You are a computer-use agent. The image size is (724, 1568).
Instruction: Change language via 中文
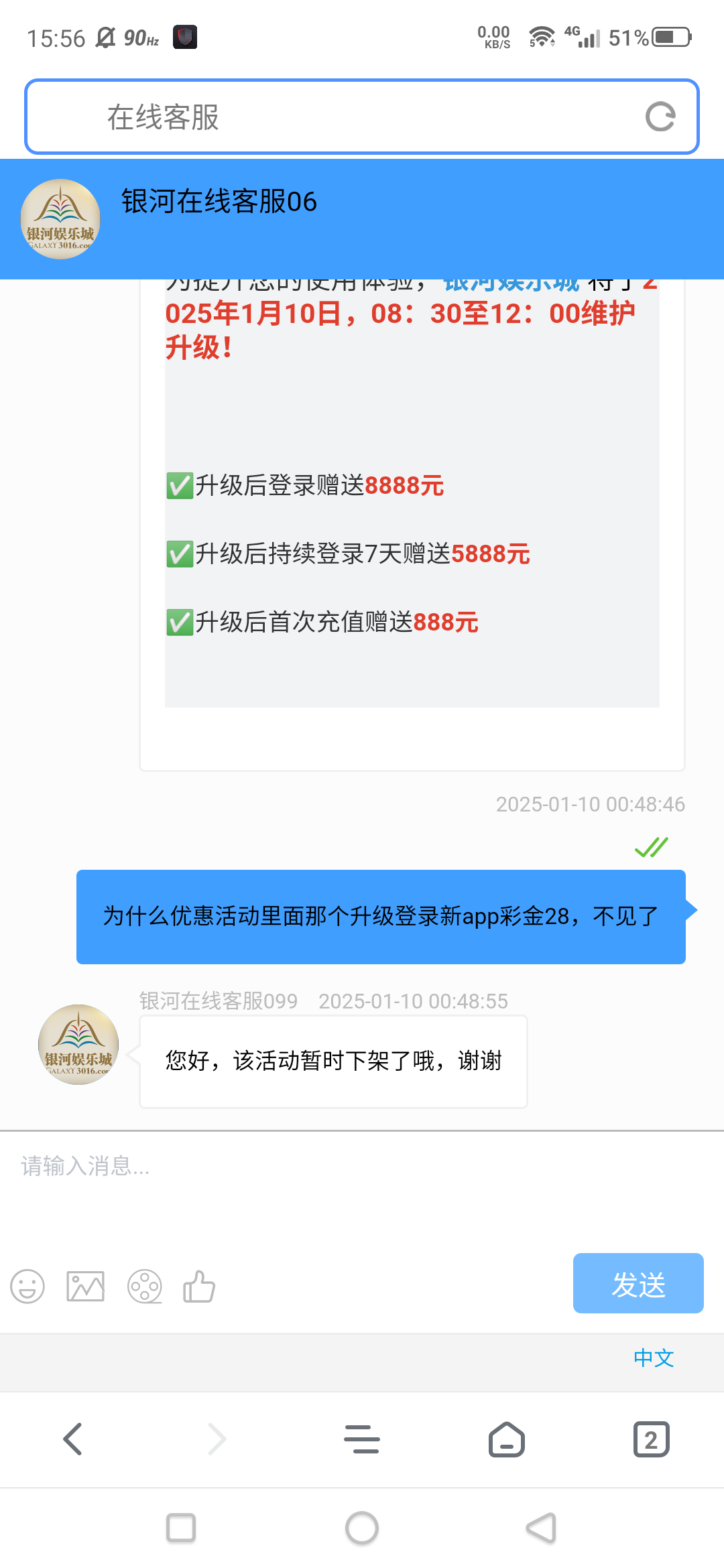(x=654, y=1358)
